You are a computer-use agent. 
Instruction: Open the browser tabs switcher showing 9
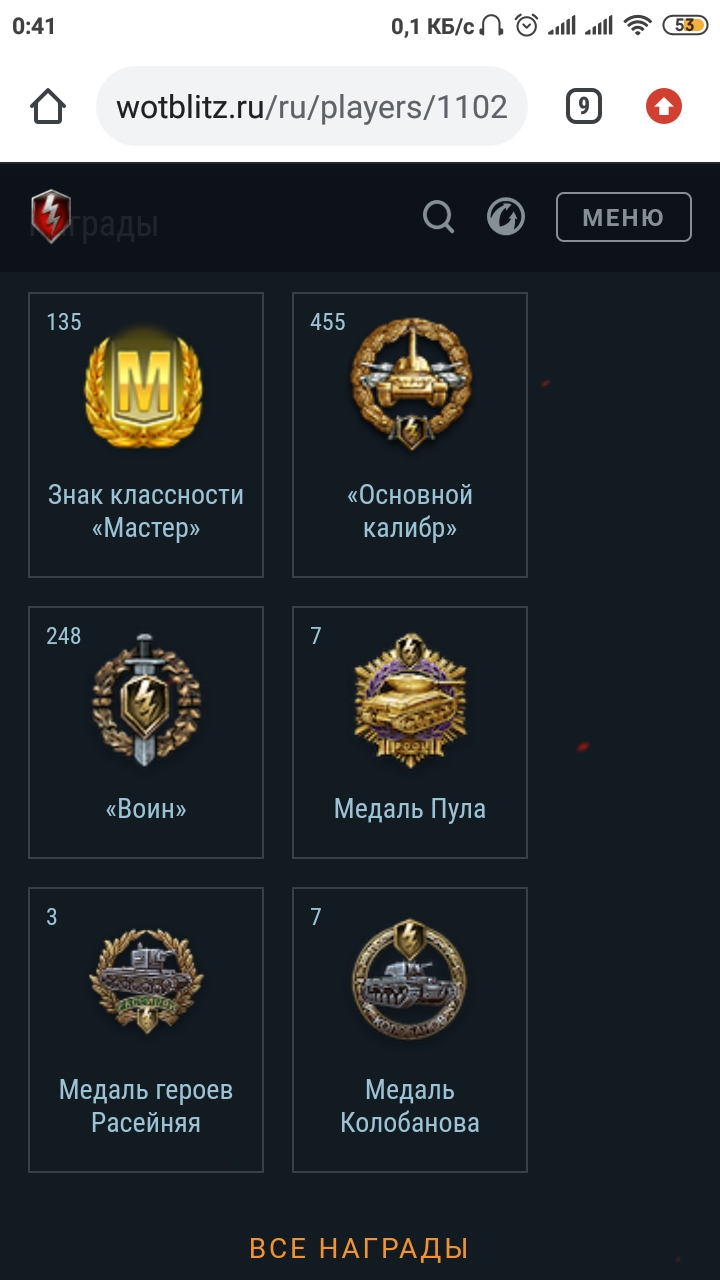point(584,106)
